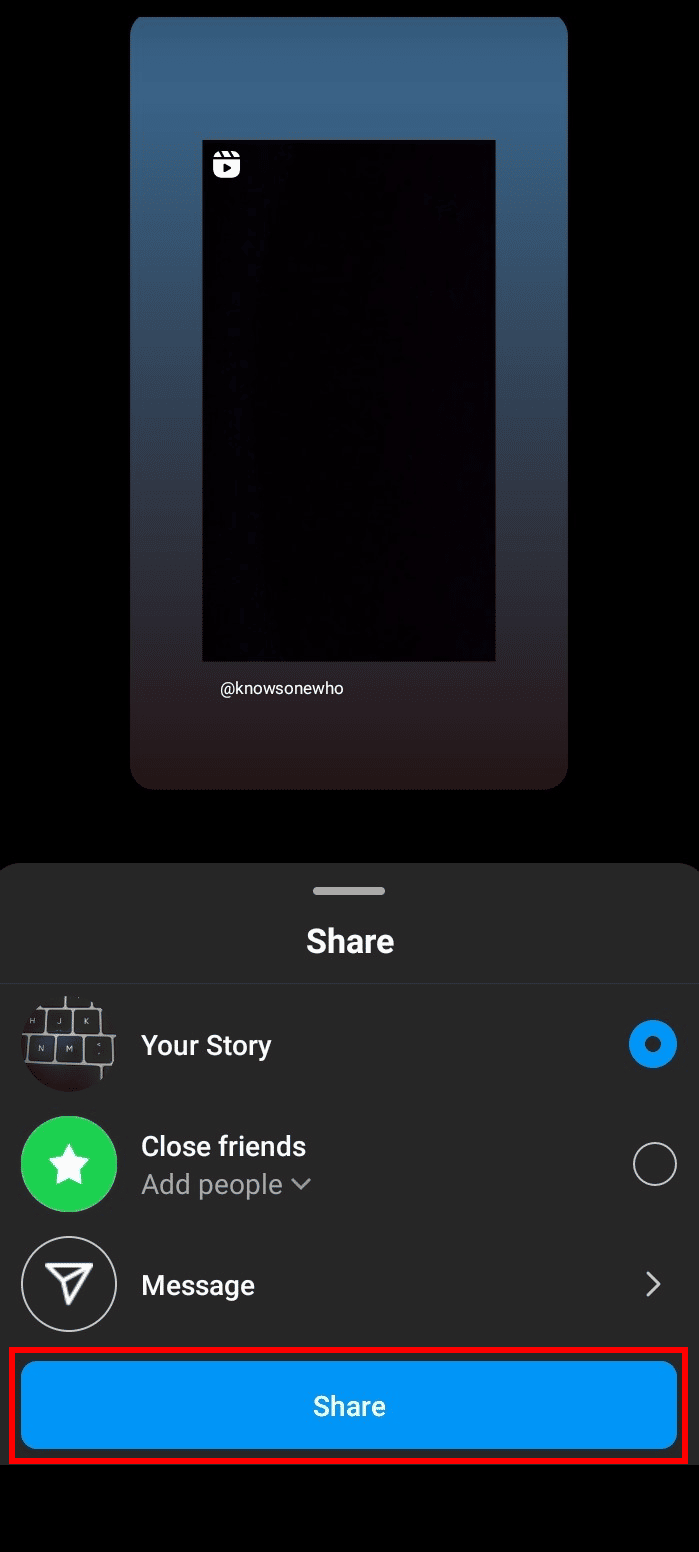Screen dimensions: 699x1552
Task: Expand the Add people dropdown
Action: tap(226, 1185)
